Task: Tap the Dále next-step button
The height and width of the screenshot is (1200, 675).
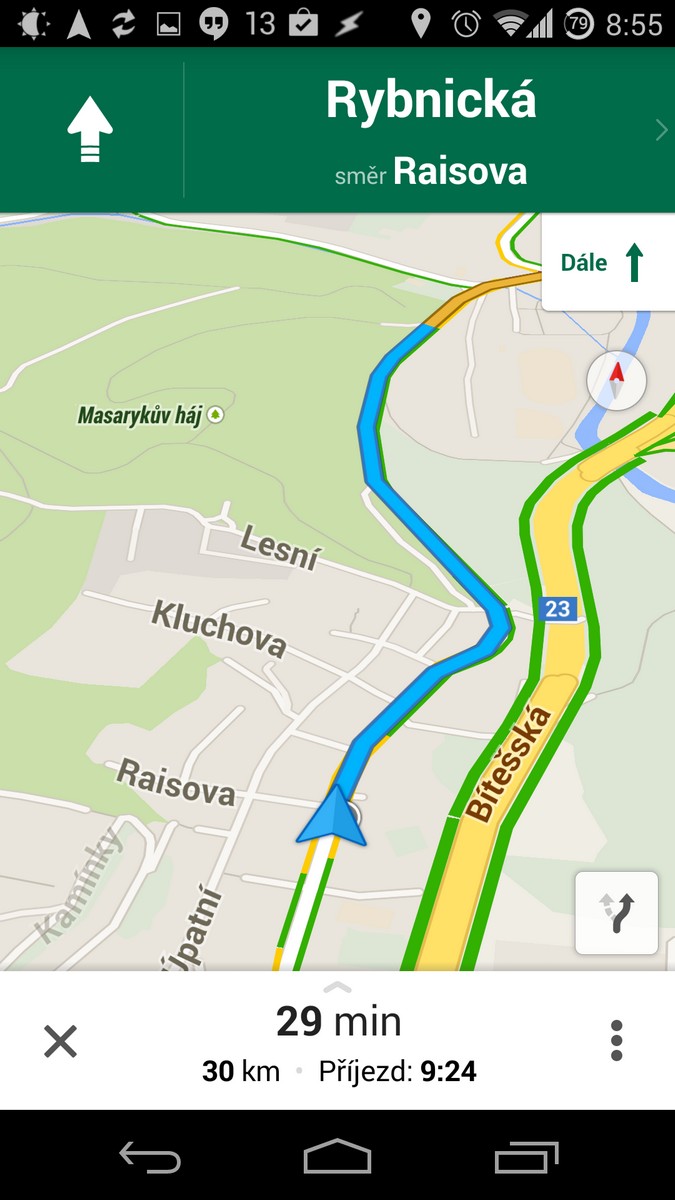Action: coord(608,262)
